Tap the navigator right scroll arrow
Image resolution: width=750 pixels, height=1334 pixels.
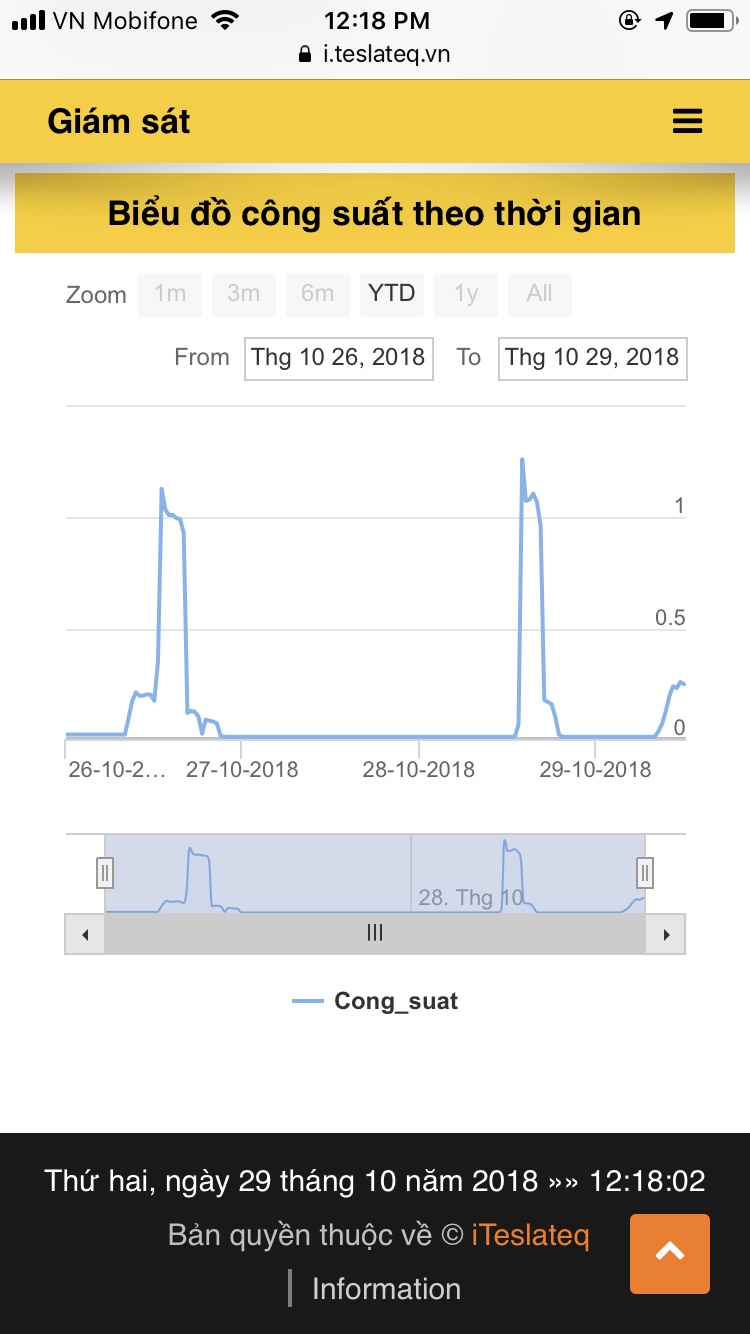666,935
